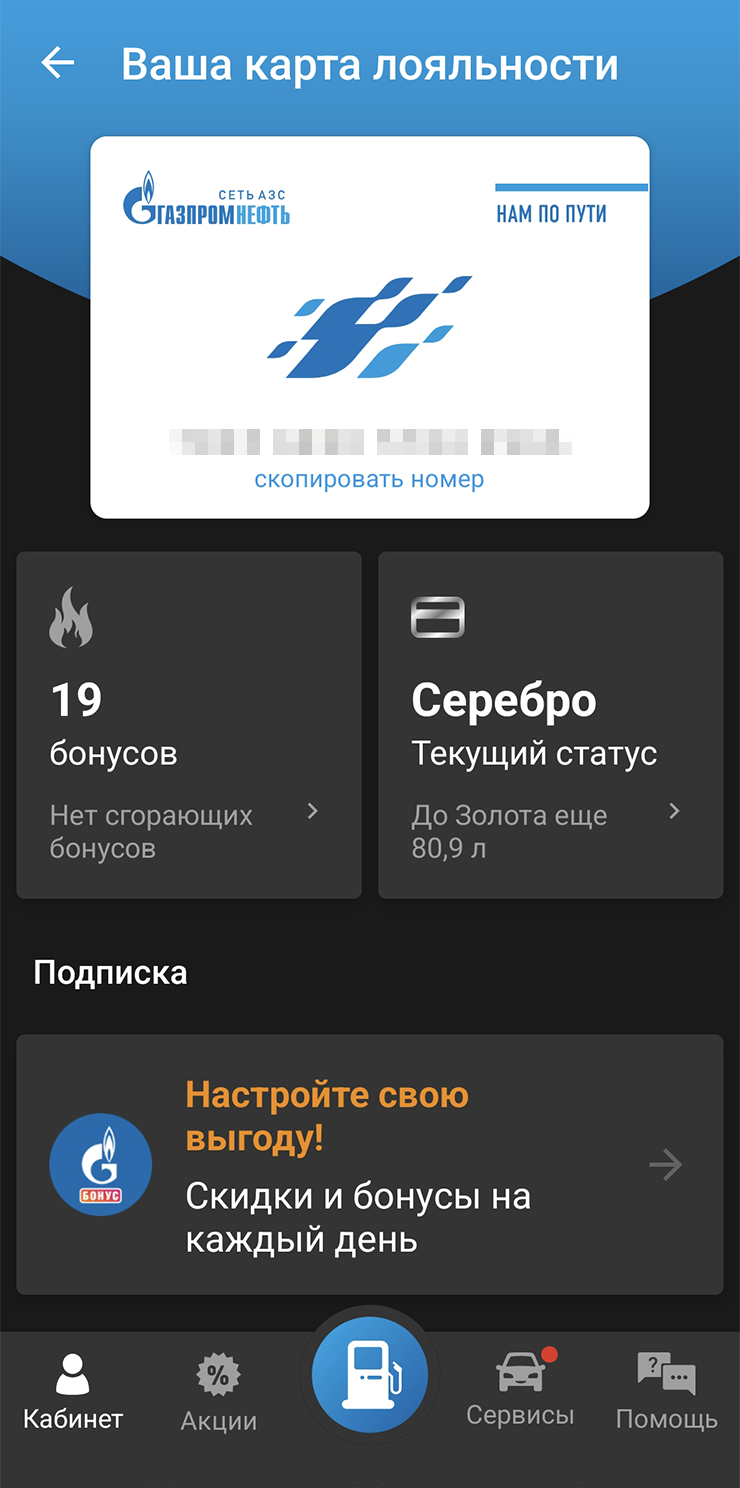
Task: Open the Сервисы tab
Action: [x=520, y=1390]
